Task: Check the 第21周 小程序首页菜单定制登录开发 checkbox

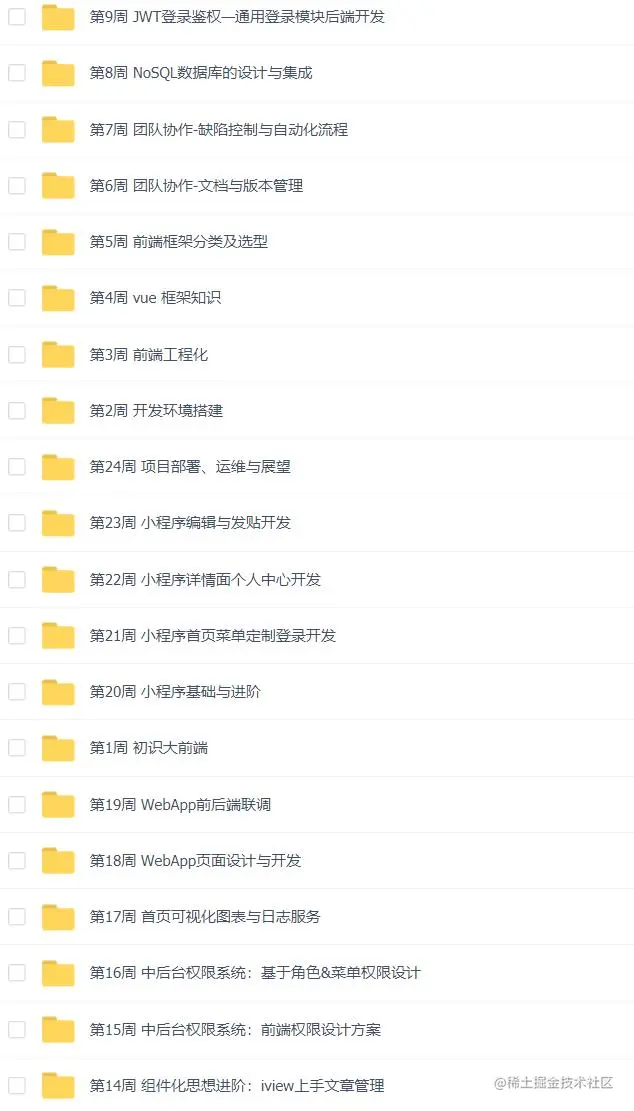Action: click(17, 635)
